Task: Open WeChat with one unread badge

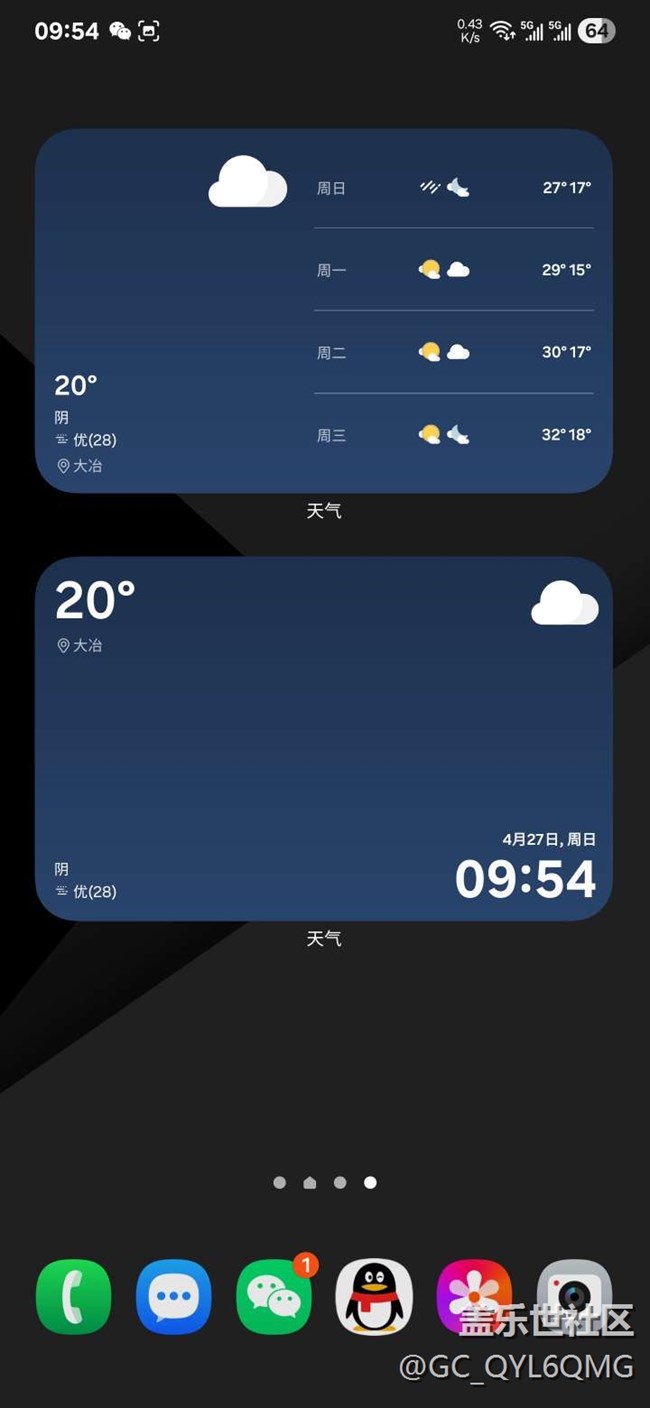Action: coord(275,1295)
